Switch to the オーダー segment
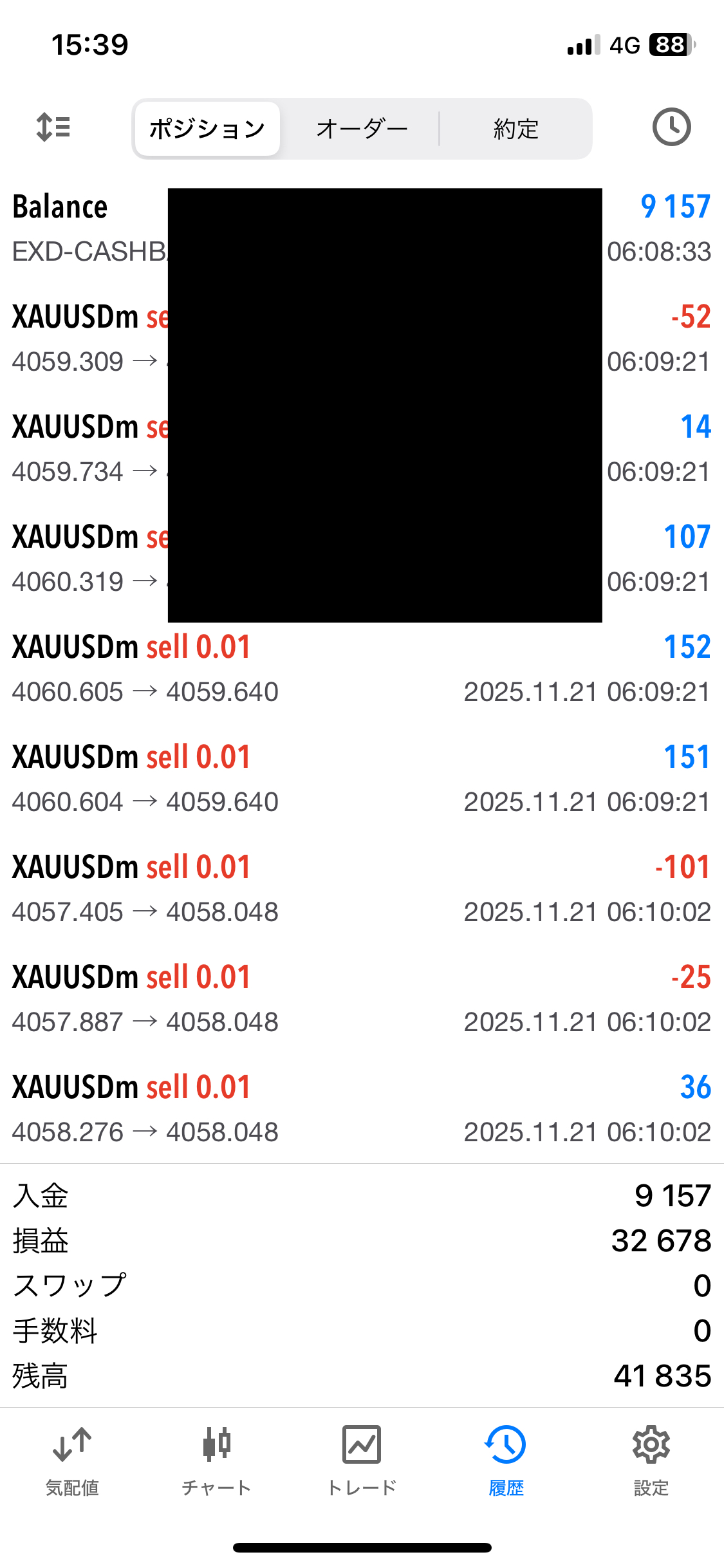Viewport: 724px width, 1568px height. [362, 129]
